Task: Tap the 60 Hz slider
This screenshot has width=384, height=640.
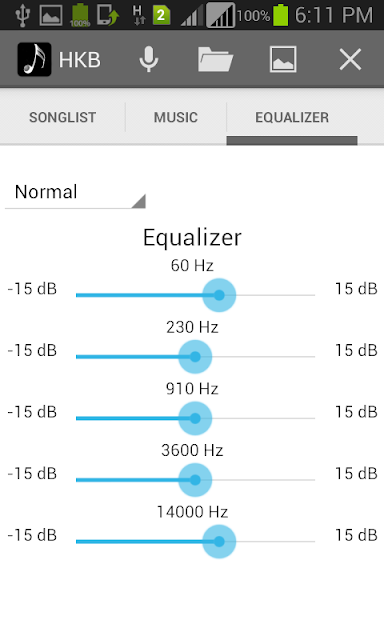Action: point(195,295)
